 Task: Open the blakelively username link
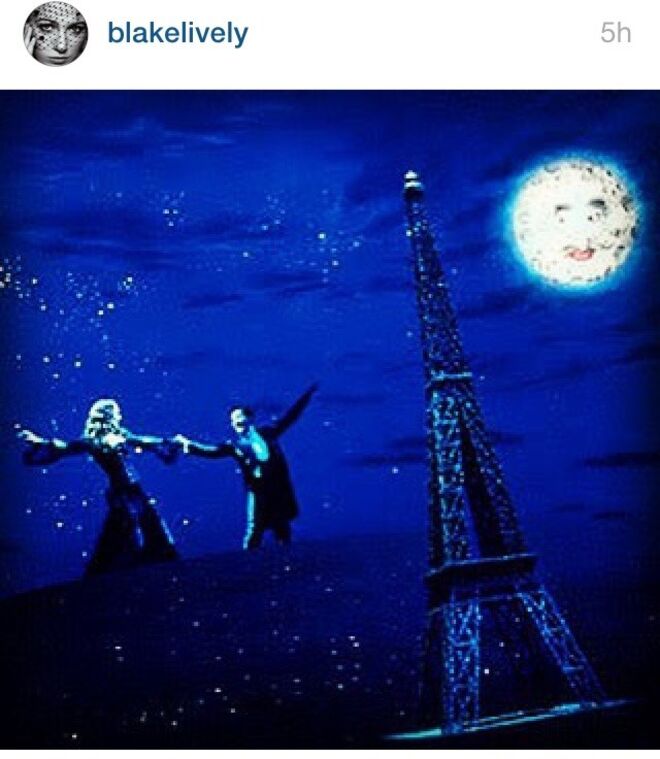click(x=177, y=34)
